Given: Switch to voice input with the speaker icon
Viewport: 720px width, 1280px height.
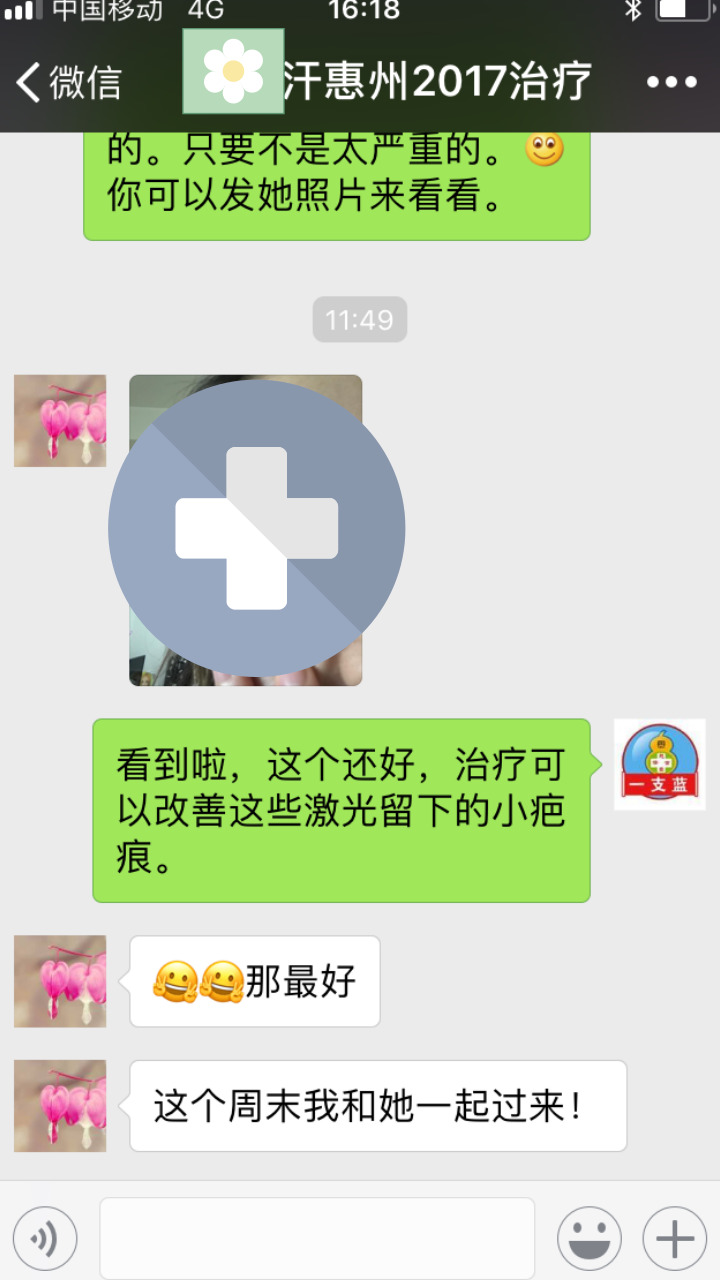Looking at the screenshot, I should pos(45,1237).
